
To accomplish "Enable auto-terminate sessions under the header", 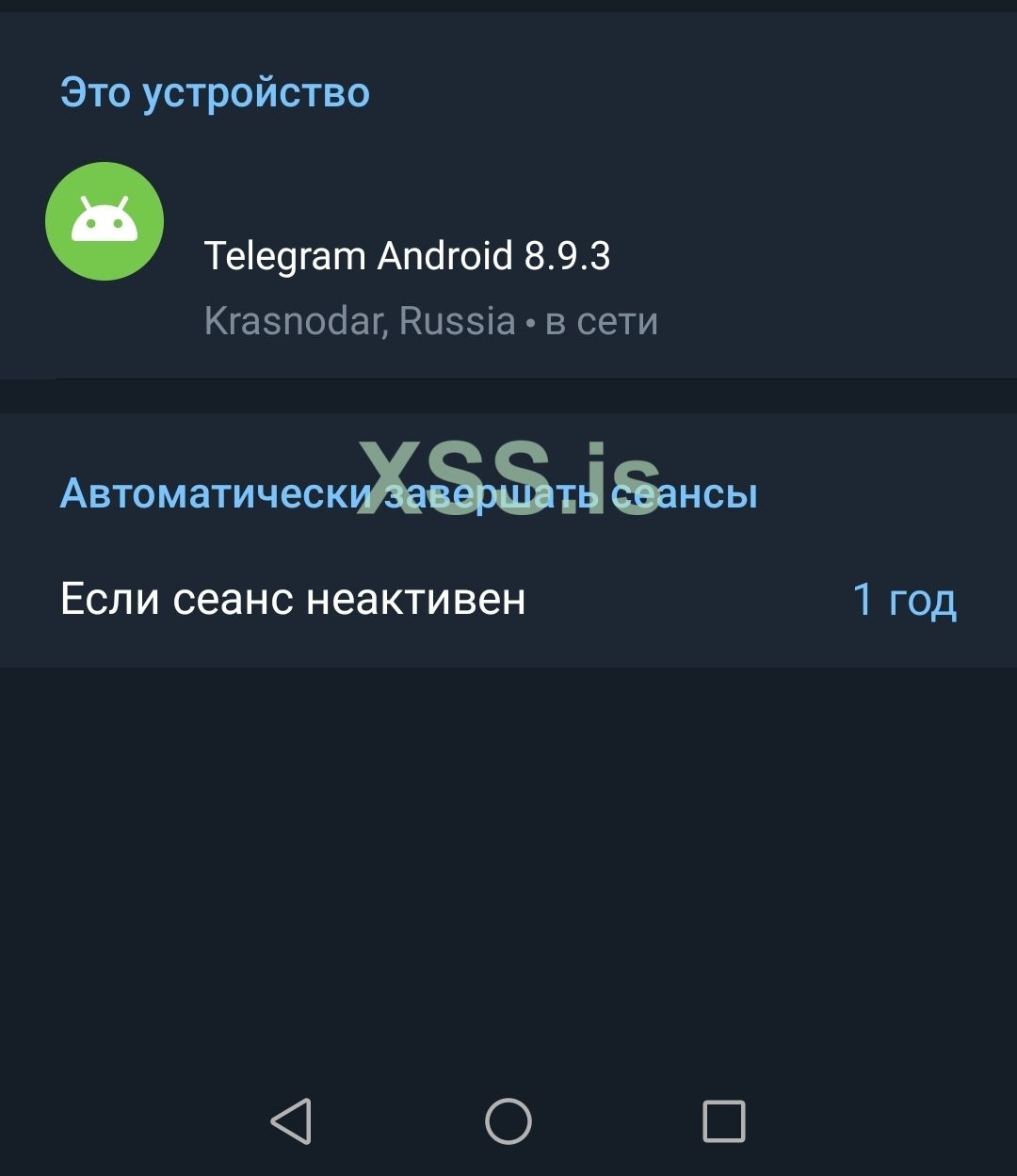I will click(x=508, y=600).
